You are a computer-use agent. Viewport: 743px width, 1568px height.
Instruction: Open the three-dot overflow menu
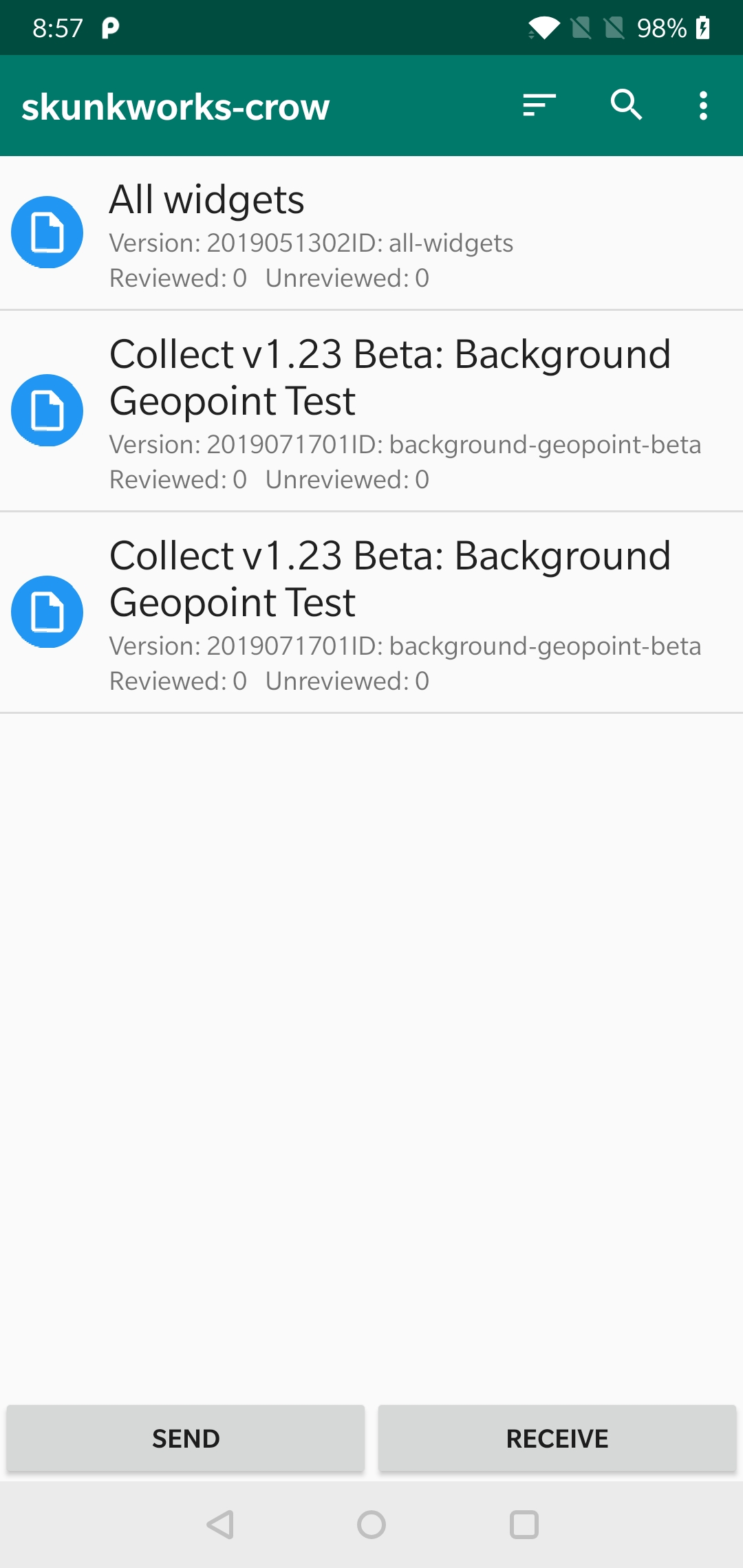click(x=702, y=105)
